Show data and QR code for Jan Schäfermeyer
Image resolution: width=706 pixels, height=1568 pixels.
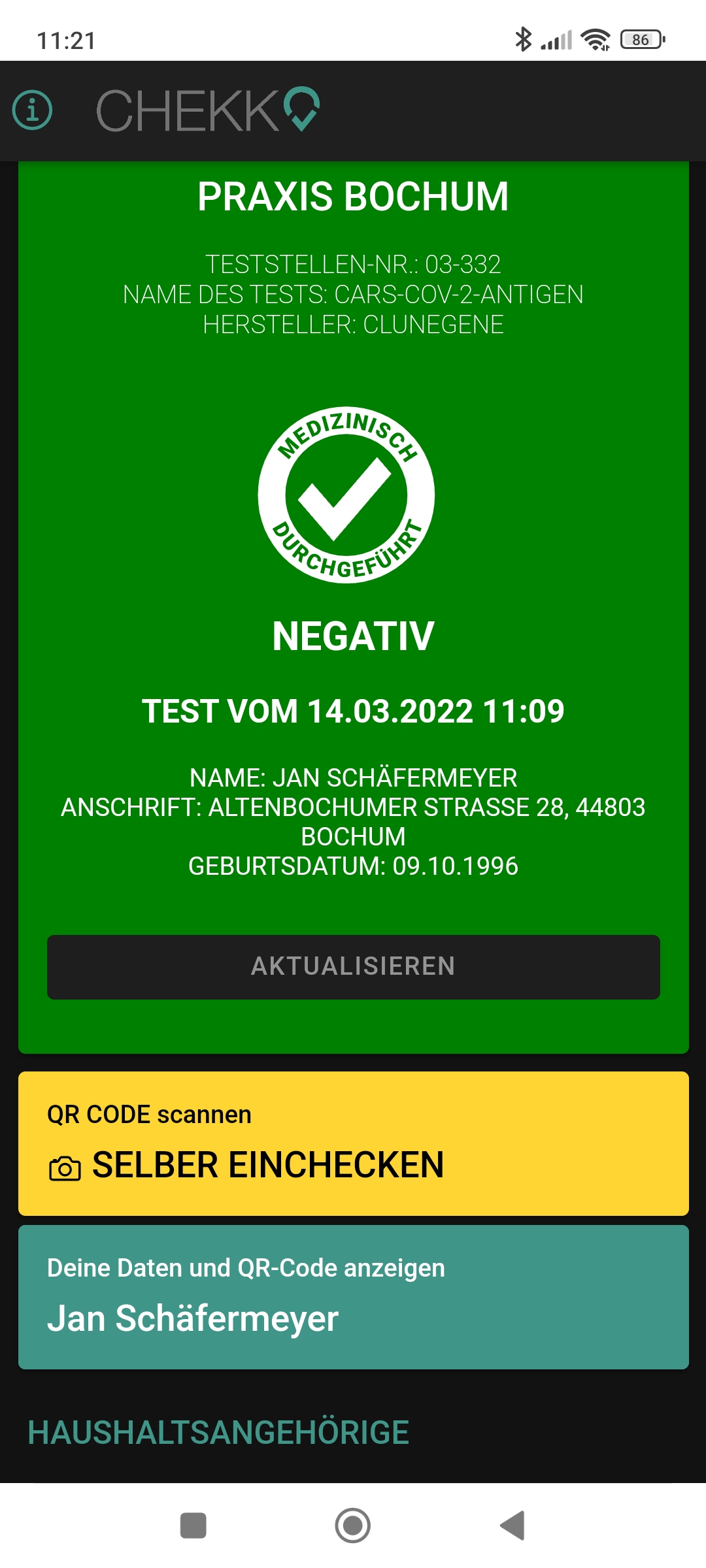point(353,1297)
